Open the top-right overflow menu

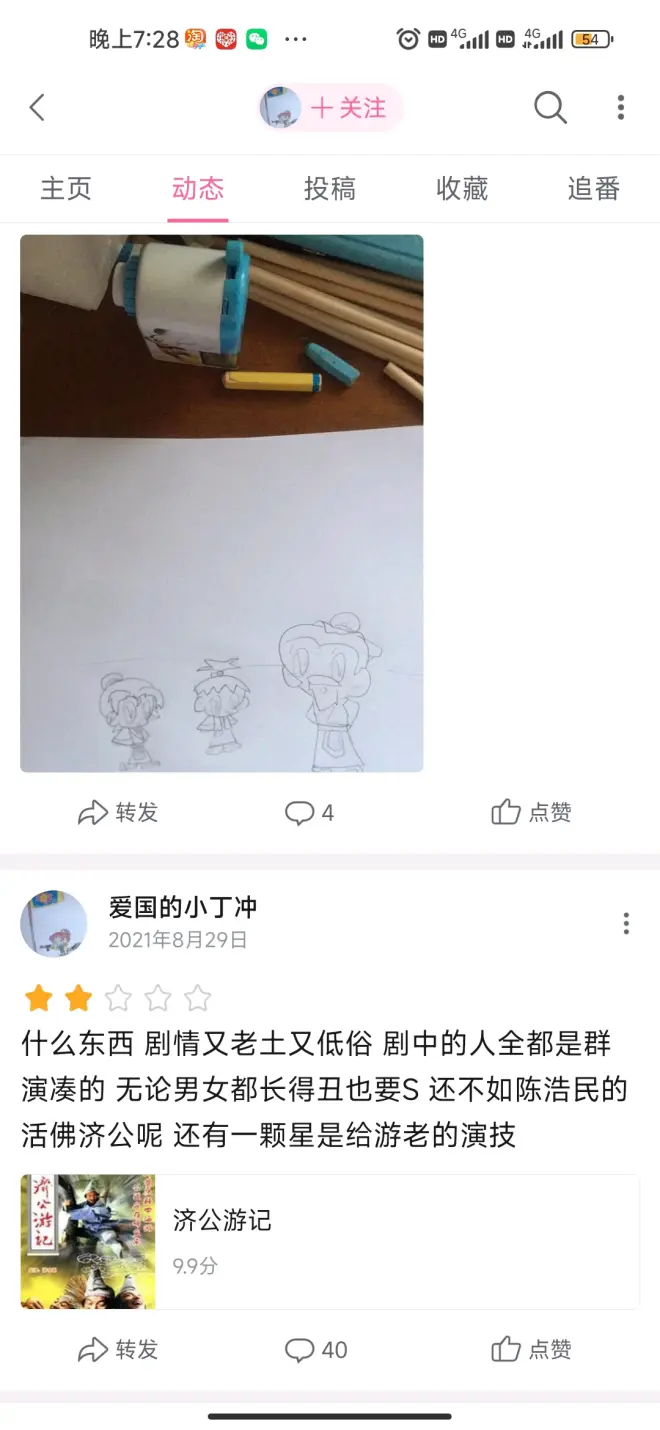[621, 108]
